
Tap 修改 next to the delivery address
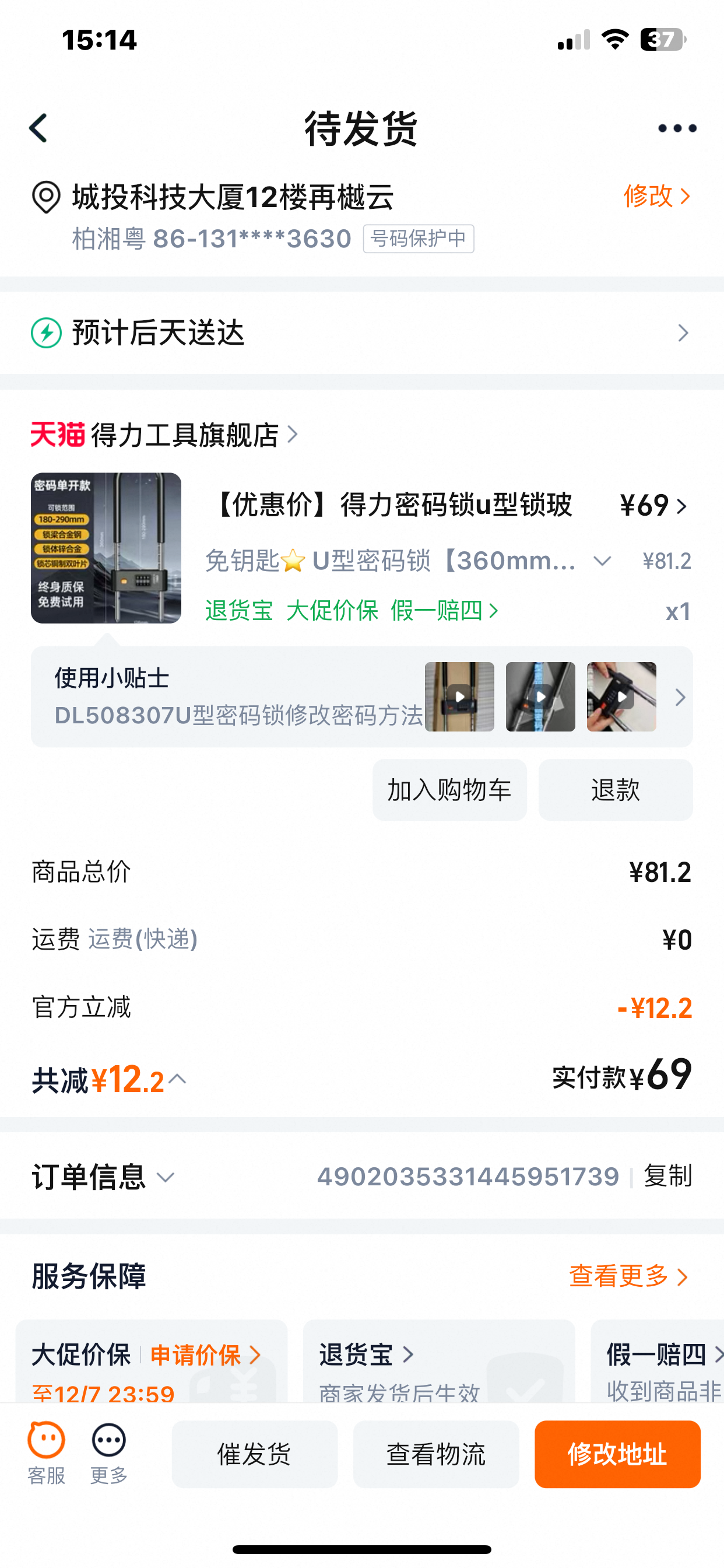click(x=656, y=197)
